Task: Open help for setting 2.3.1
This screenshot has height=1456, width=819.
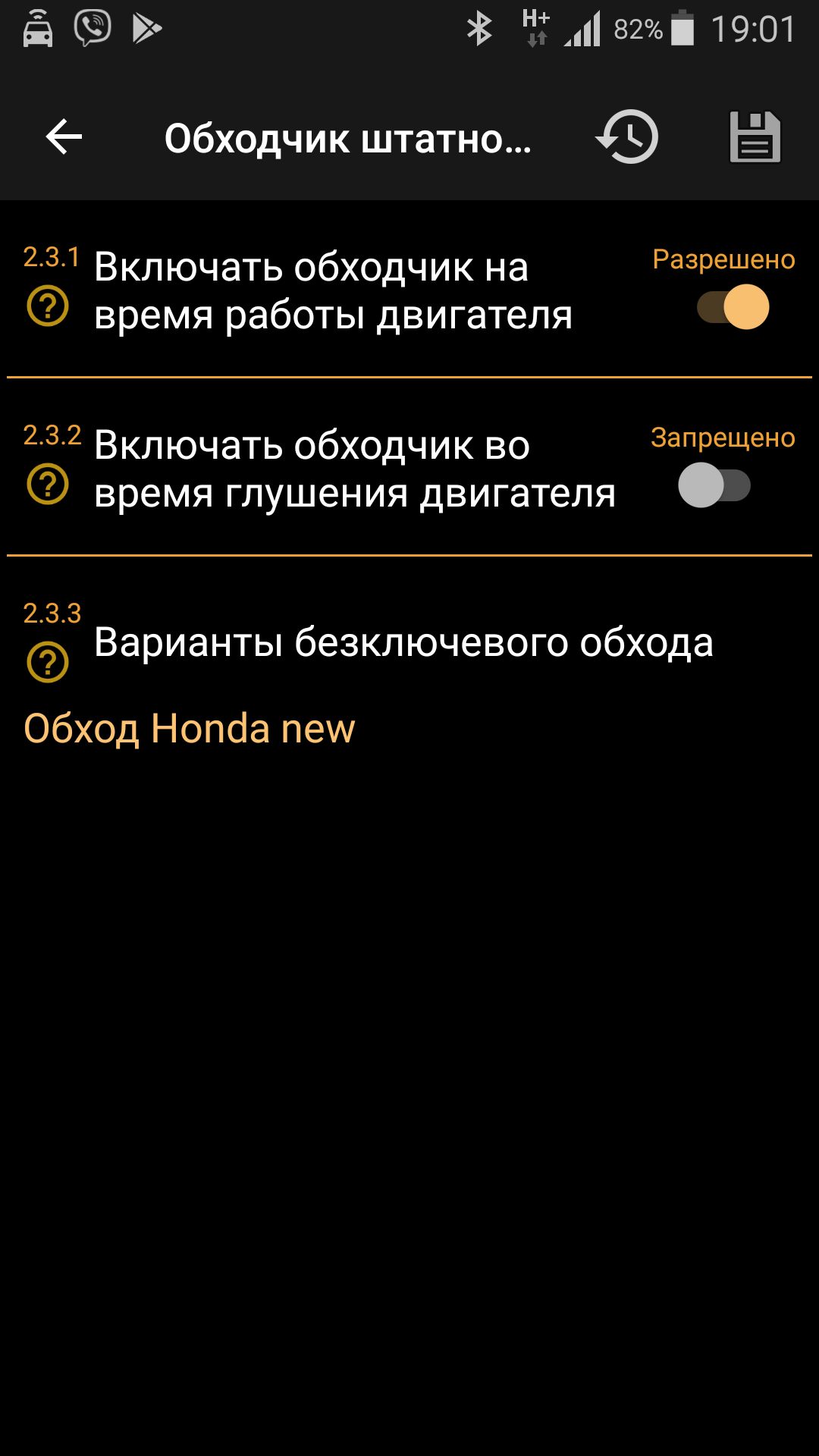Action: pos(48,306)
